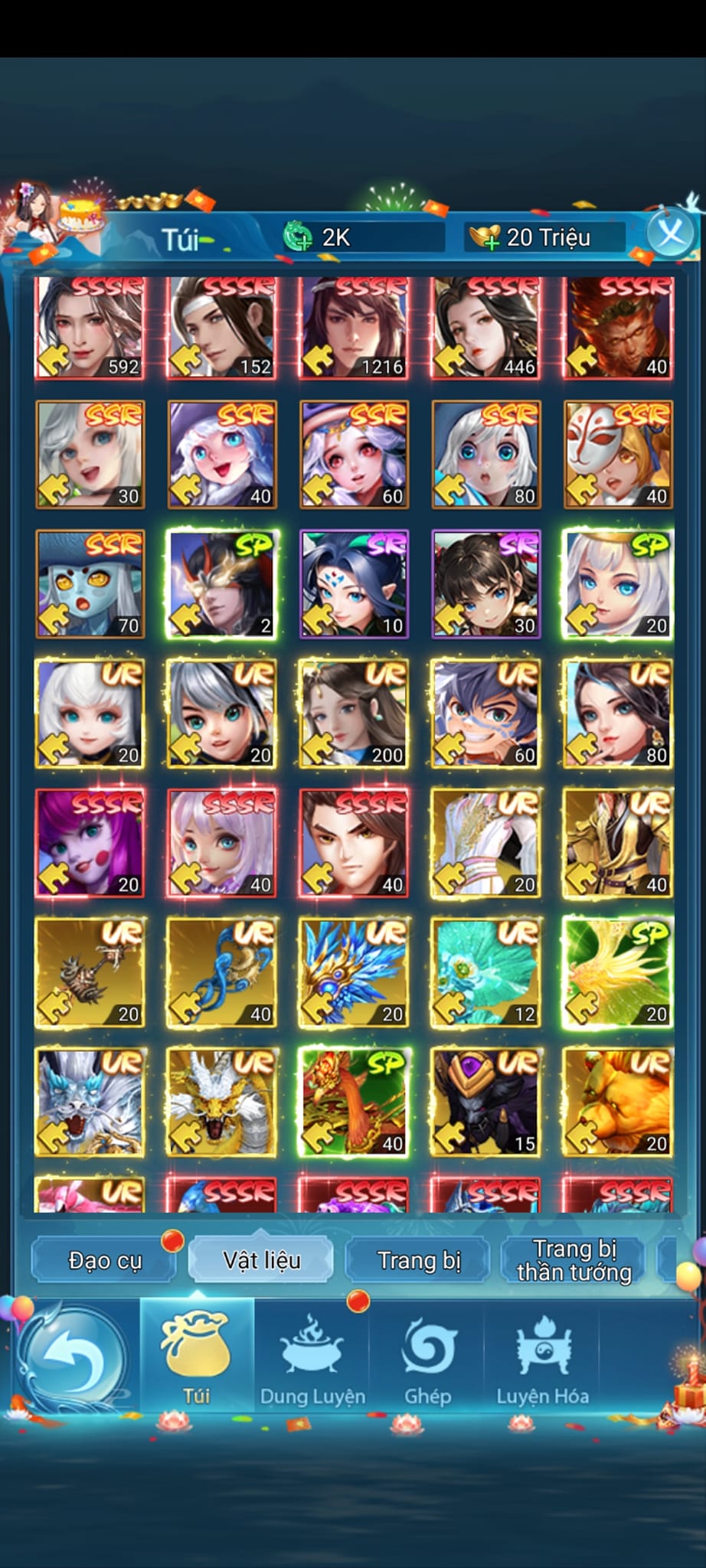Add more jade currency (2K)
This screenshot has width=706, height=1568.
(x=298, y=237)
